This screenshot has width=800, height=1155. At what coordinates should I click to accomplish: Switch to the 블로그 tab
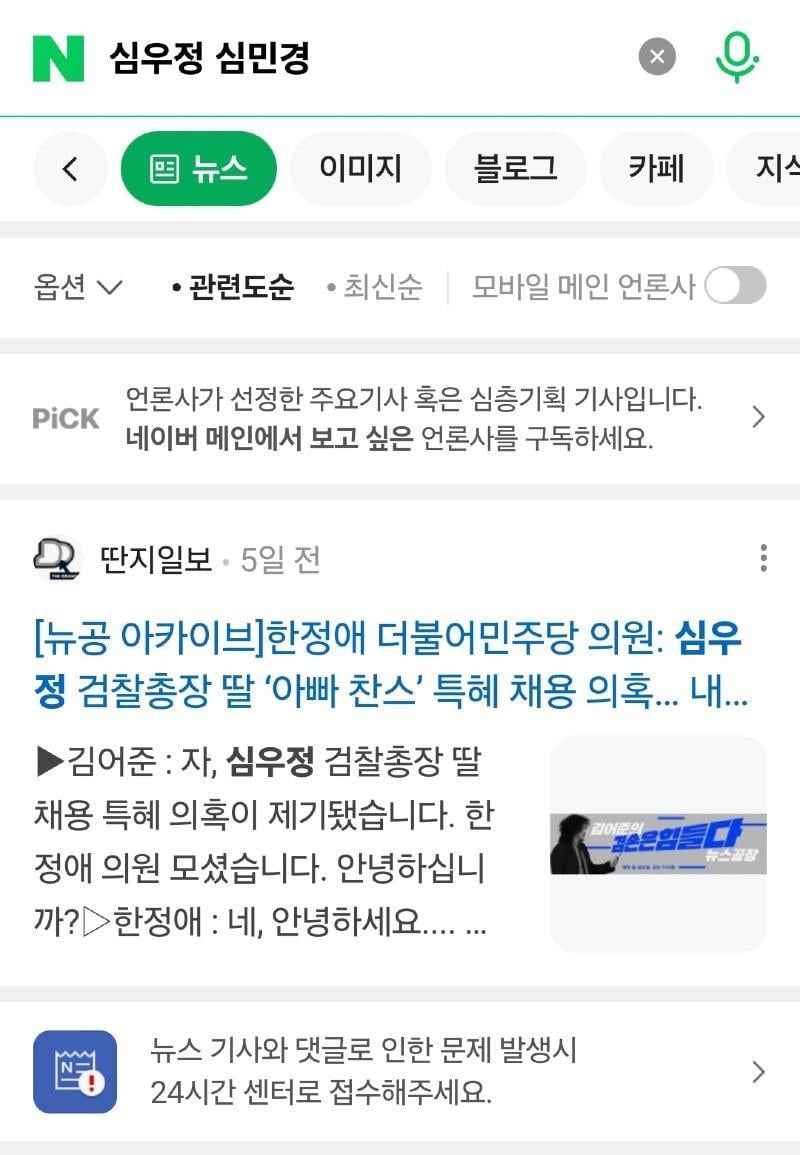click(515, 169)
